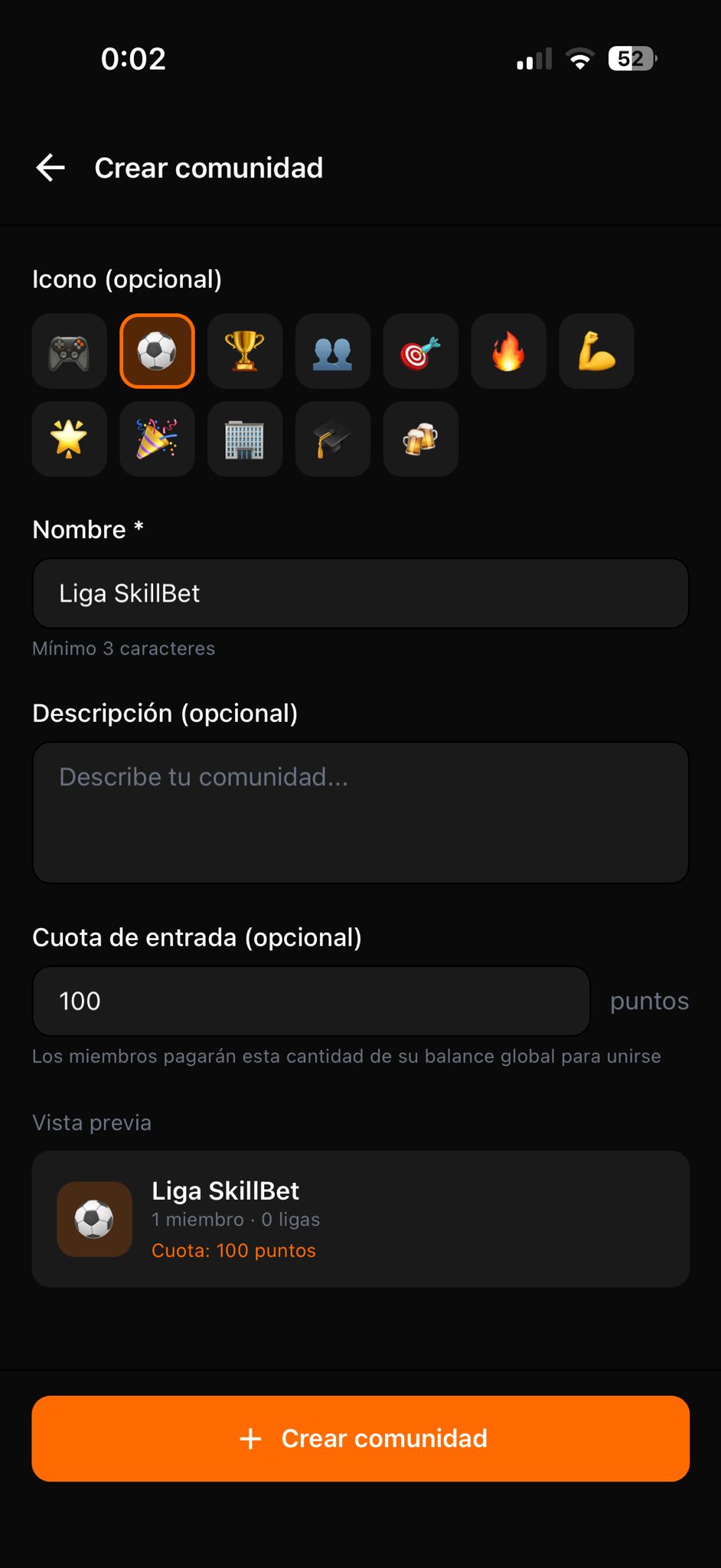This screenshot has height=1568, width=721.
Task: Select the soccer ball icon
Action: click(x=157, y=351)
